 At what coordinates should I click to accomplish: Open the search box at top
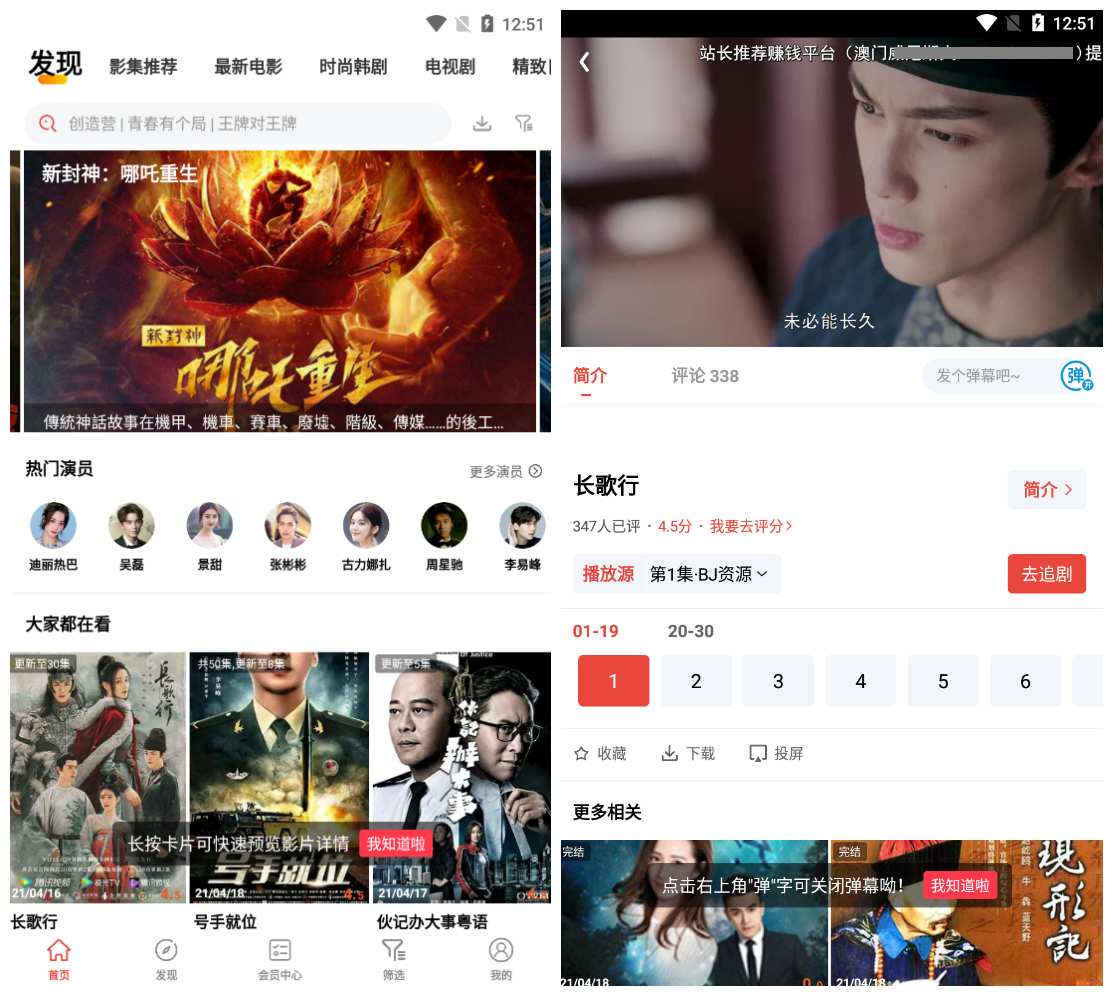pos(238,124)
